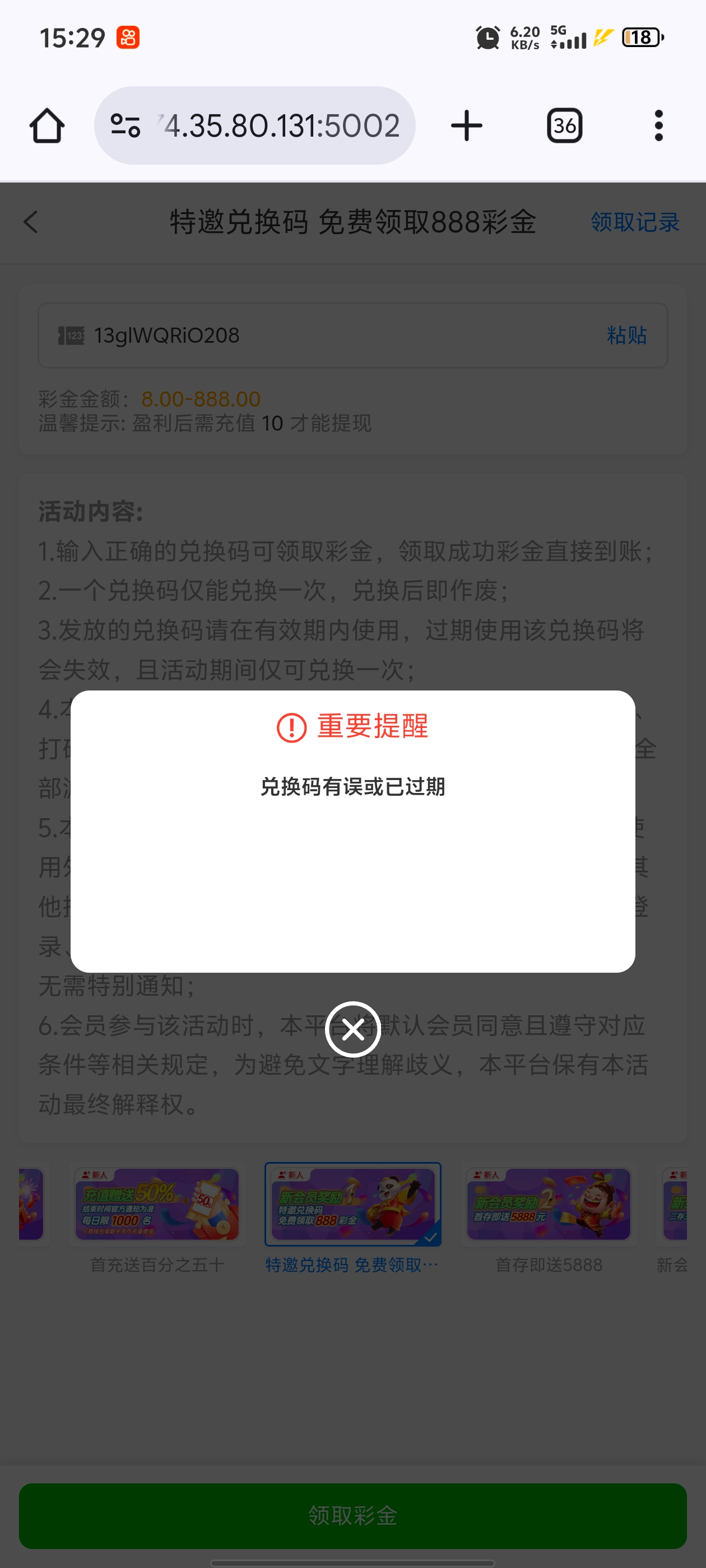
Task: Close the 重要提醒 dialog
Action: pos(352,1029)
